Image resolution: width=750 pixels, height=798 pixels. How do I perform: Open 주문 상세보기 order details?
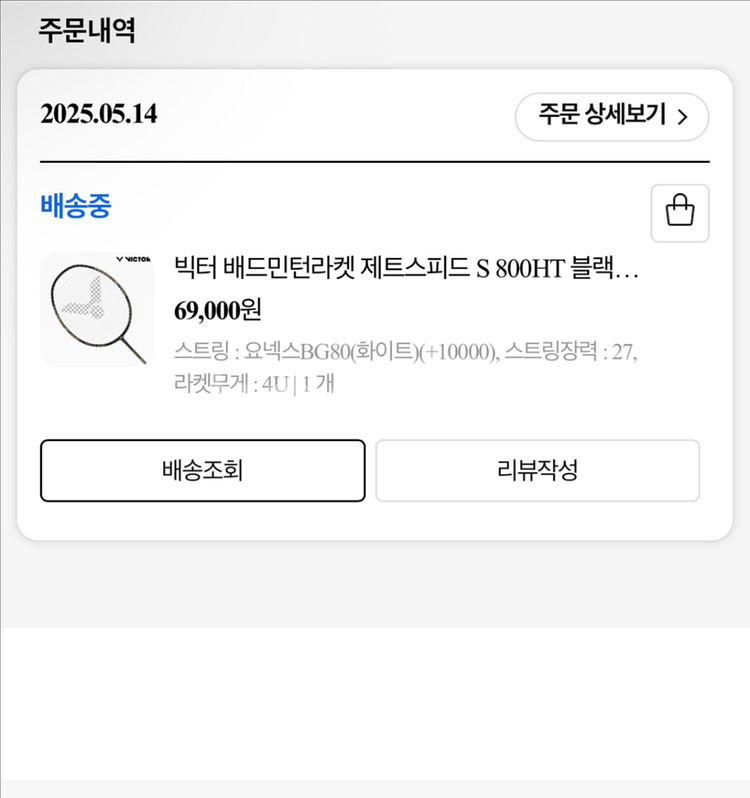point(611,116)
